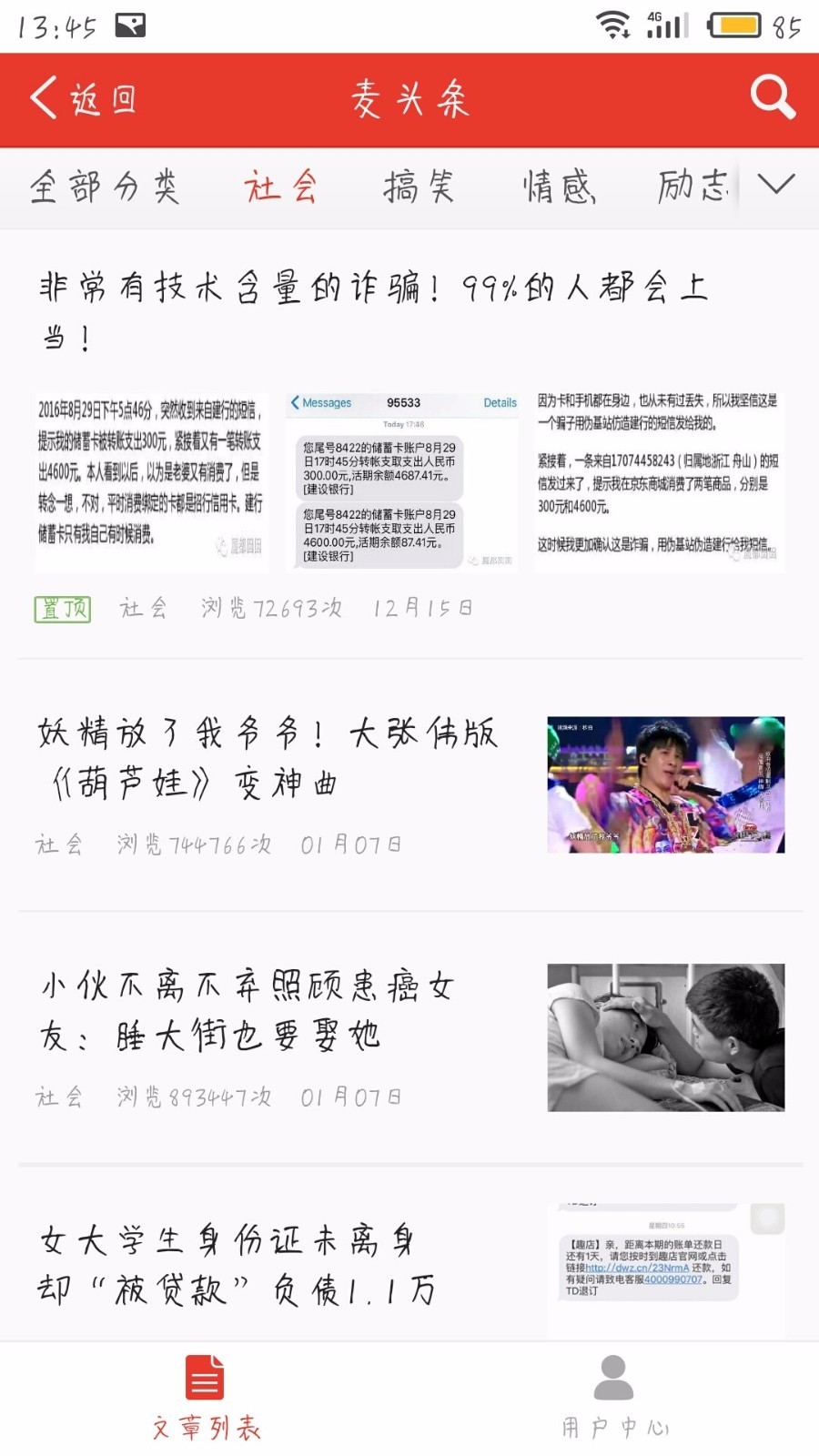Image resolution: width=819 pixels, height=1456 pixels.
Task: Select the 社会 category tab
Action: [x=280, y=187]
